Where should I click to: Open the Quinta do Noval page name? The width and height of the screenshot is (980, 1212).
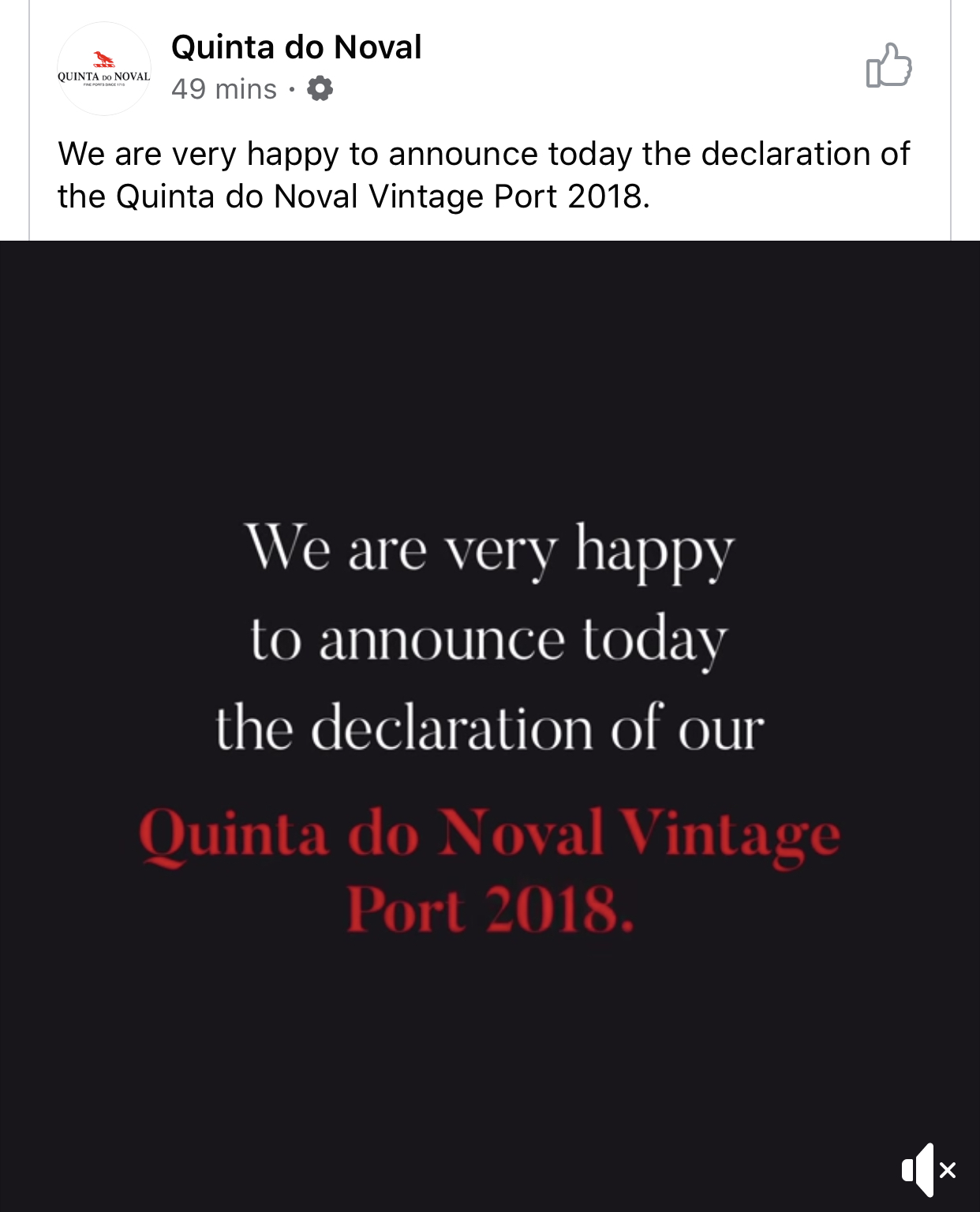pyautogui.click(x=296, y=47)
